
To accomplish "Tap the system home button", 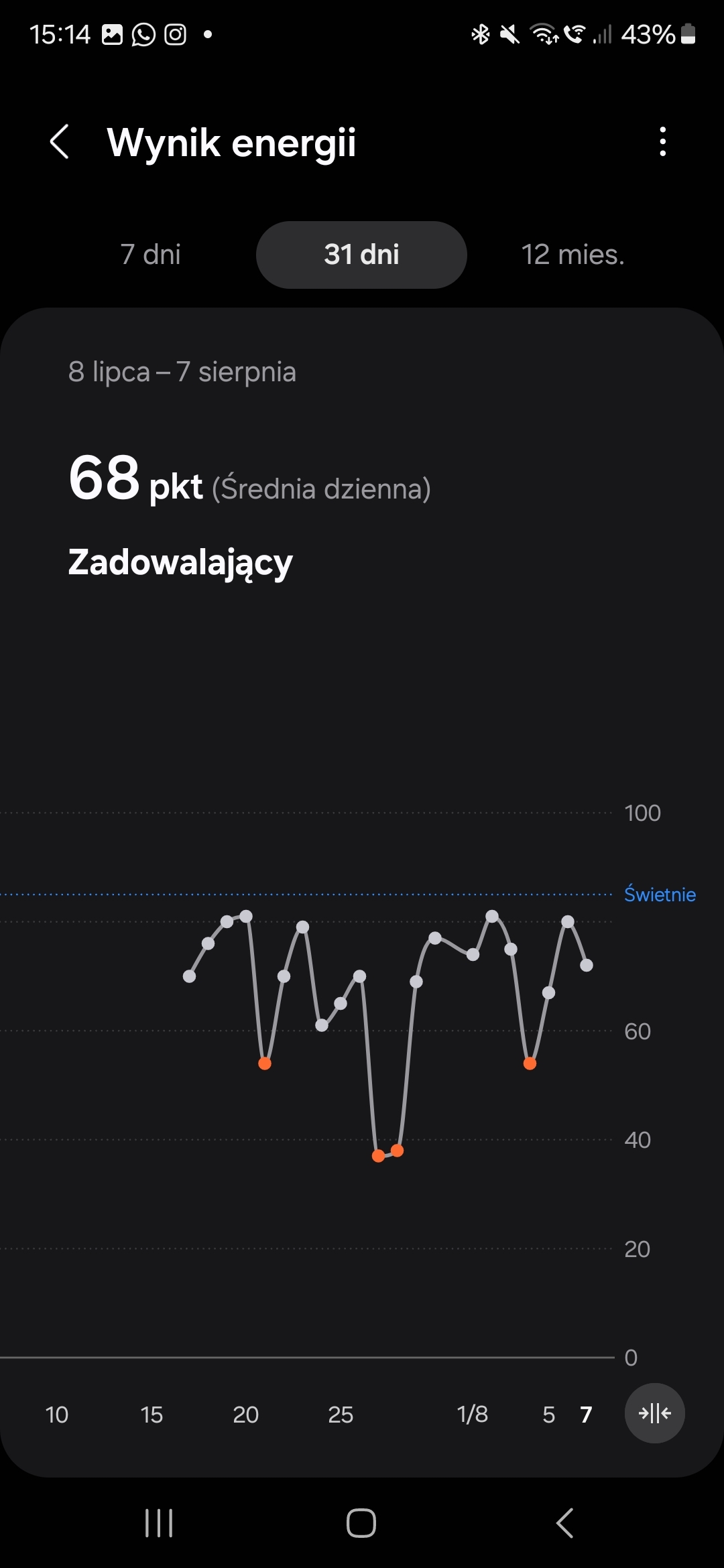I will pyautogui.click(x=361, y=1522).
